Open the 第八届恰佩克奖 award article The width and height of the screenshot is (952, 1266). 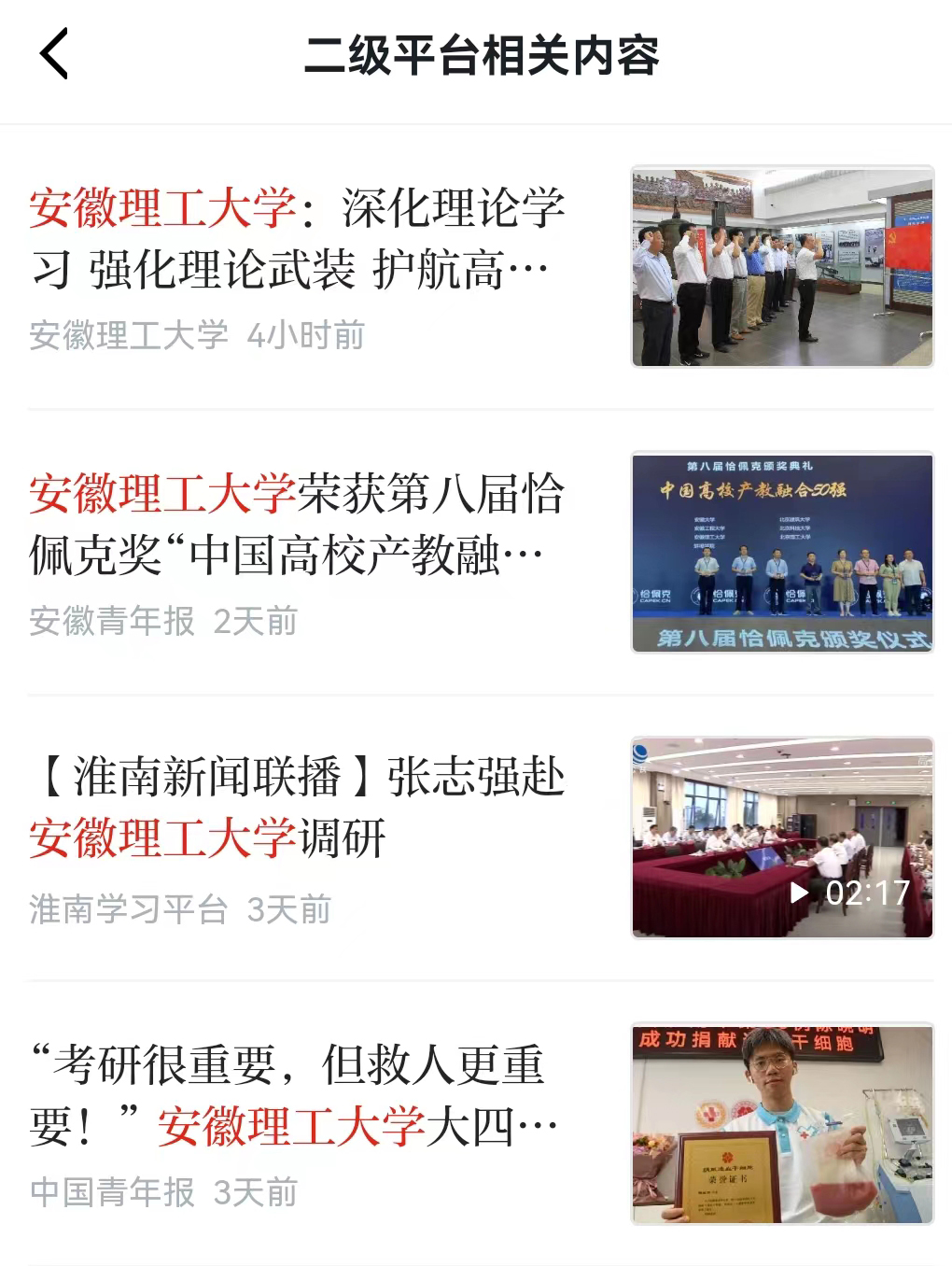[297, 525]
